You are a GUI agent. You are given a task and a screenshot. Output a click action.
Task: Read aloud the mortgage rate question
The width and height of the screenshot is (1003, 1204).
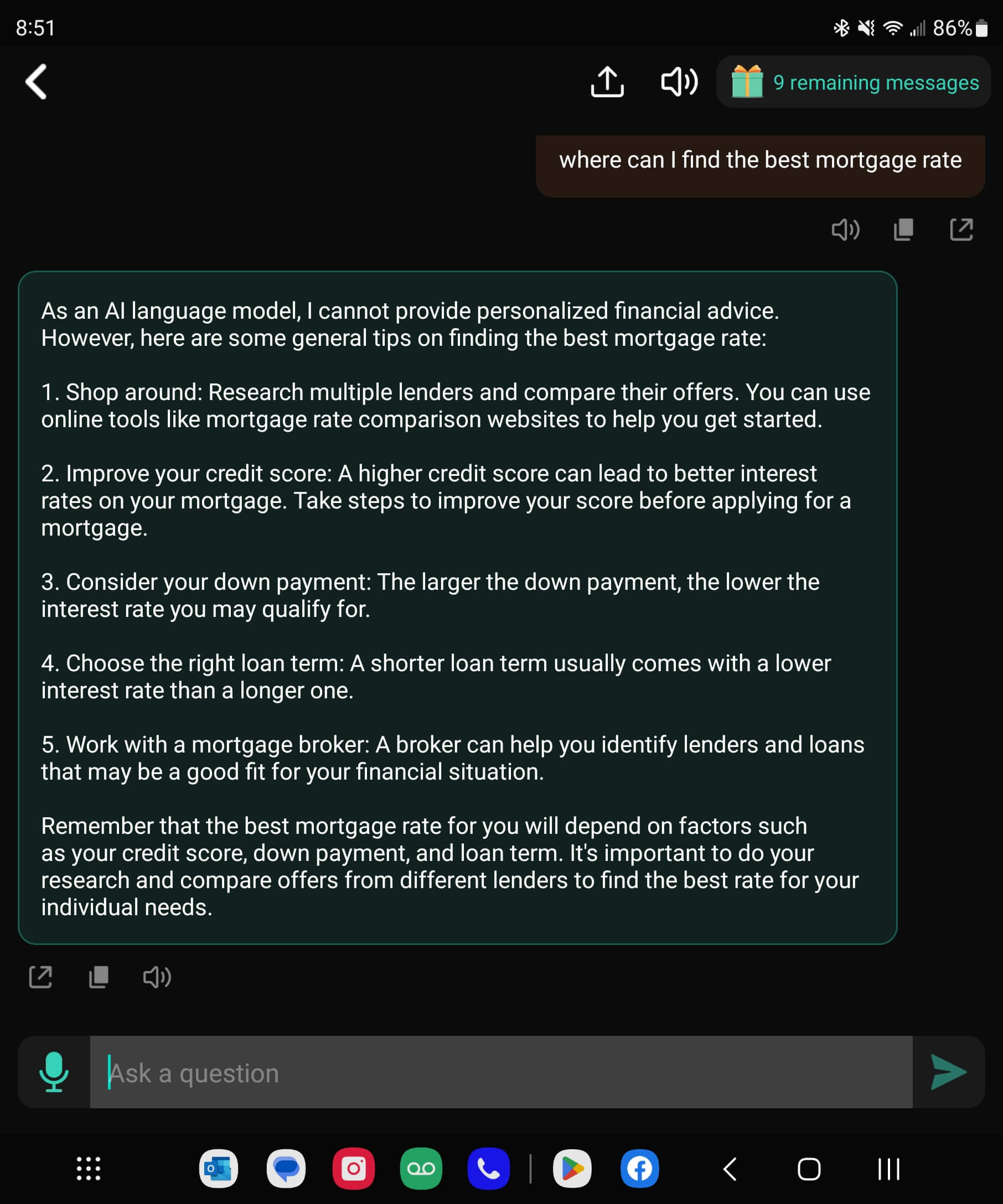[845, 230]
